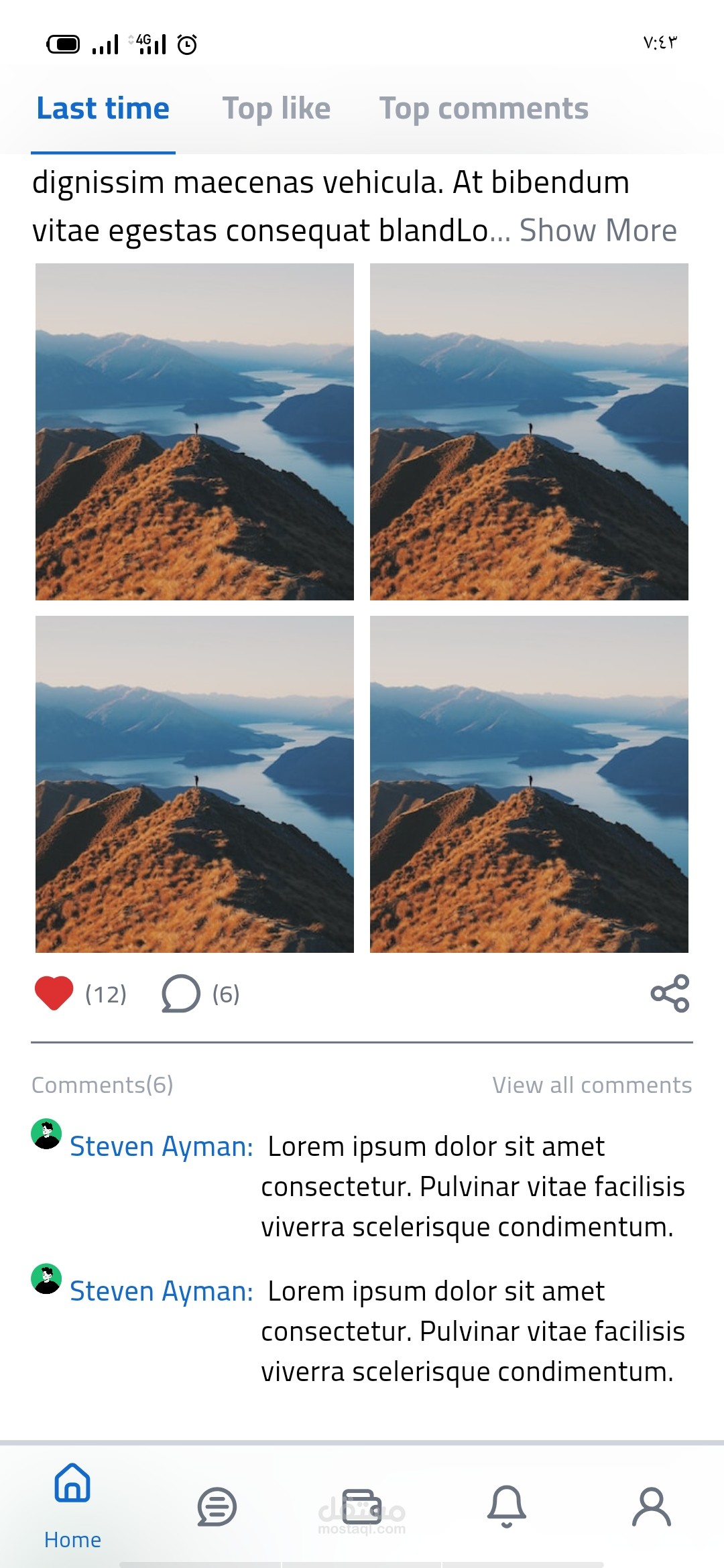This screenshot has width=724, height=1568.
Task: Open the messages tab in bottom bar
Action: click(217, 1506)
